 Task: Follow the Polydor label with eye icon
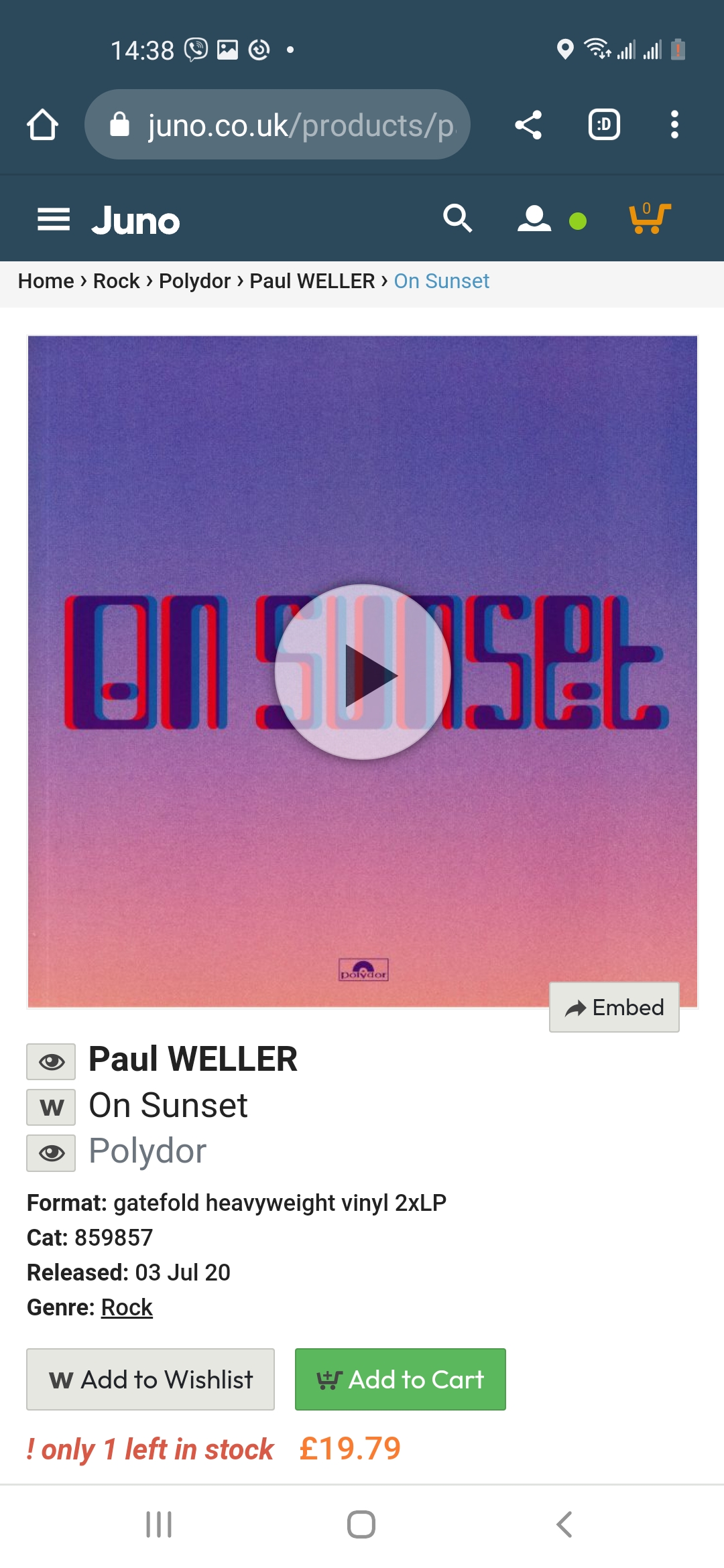(51, 1153)
